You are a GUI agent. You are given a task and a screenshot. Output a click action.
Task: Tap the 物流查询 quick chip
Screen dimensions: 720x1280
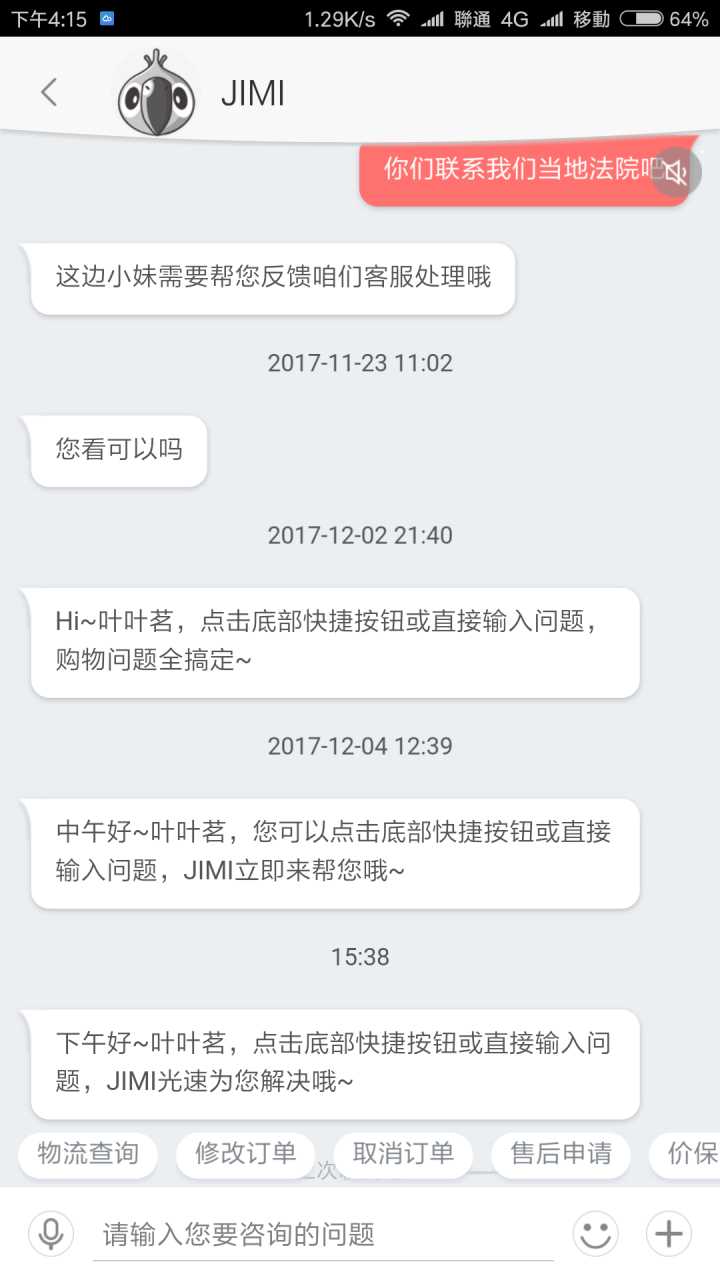pyautogui.click(x=88, y=1154)
